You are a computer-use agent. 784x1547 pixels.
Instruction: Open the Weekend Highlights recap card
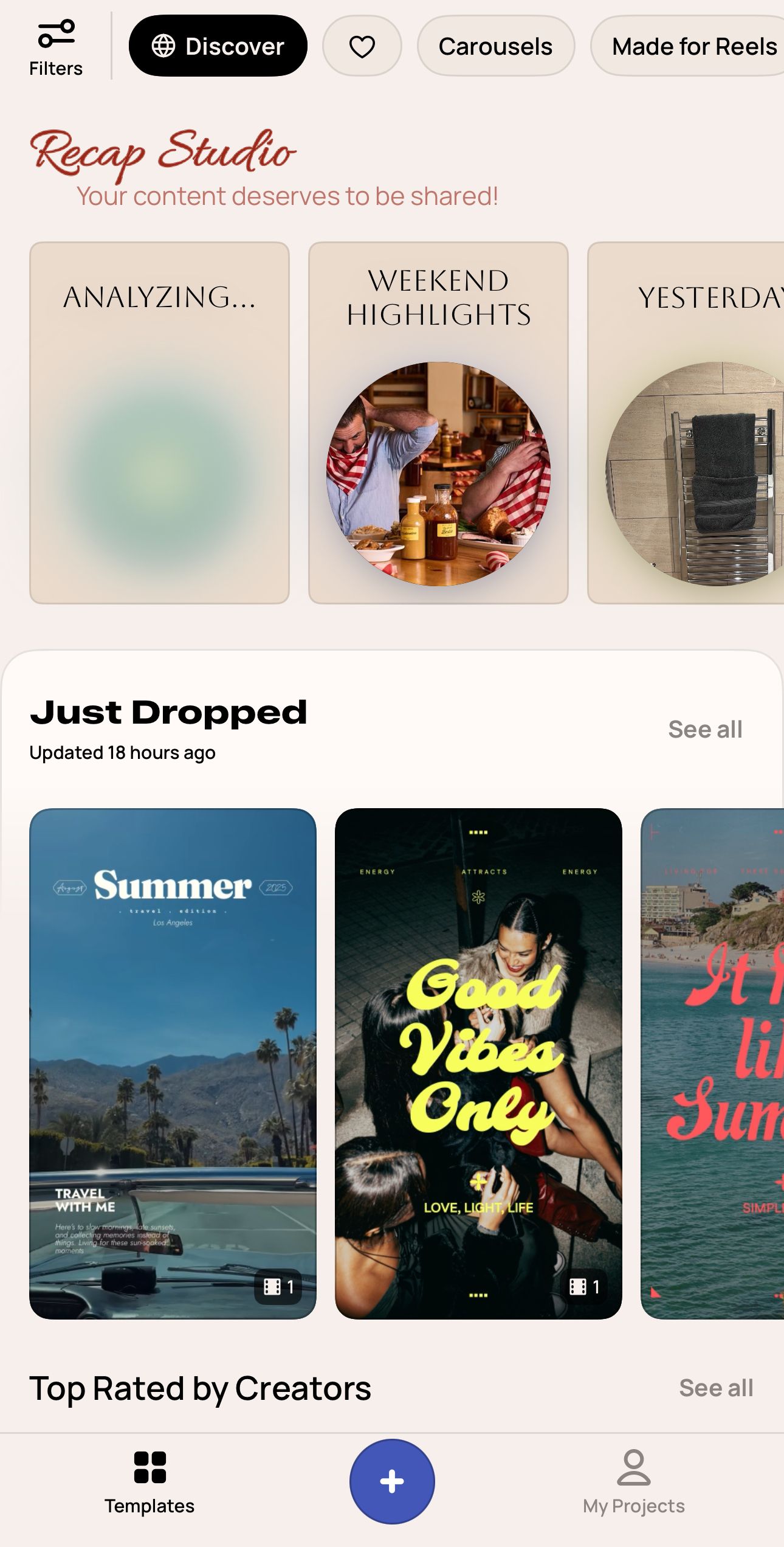[x=438, y=423]
